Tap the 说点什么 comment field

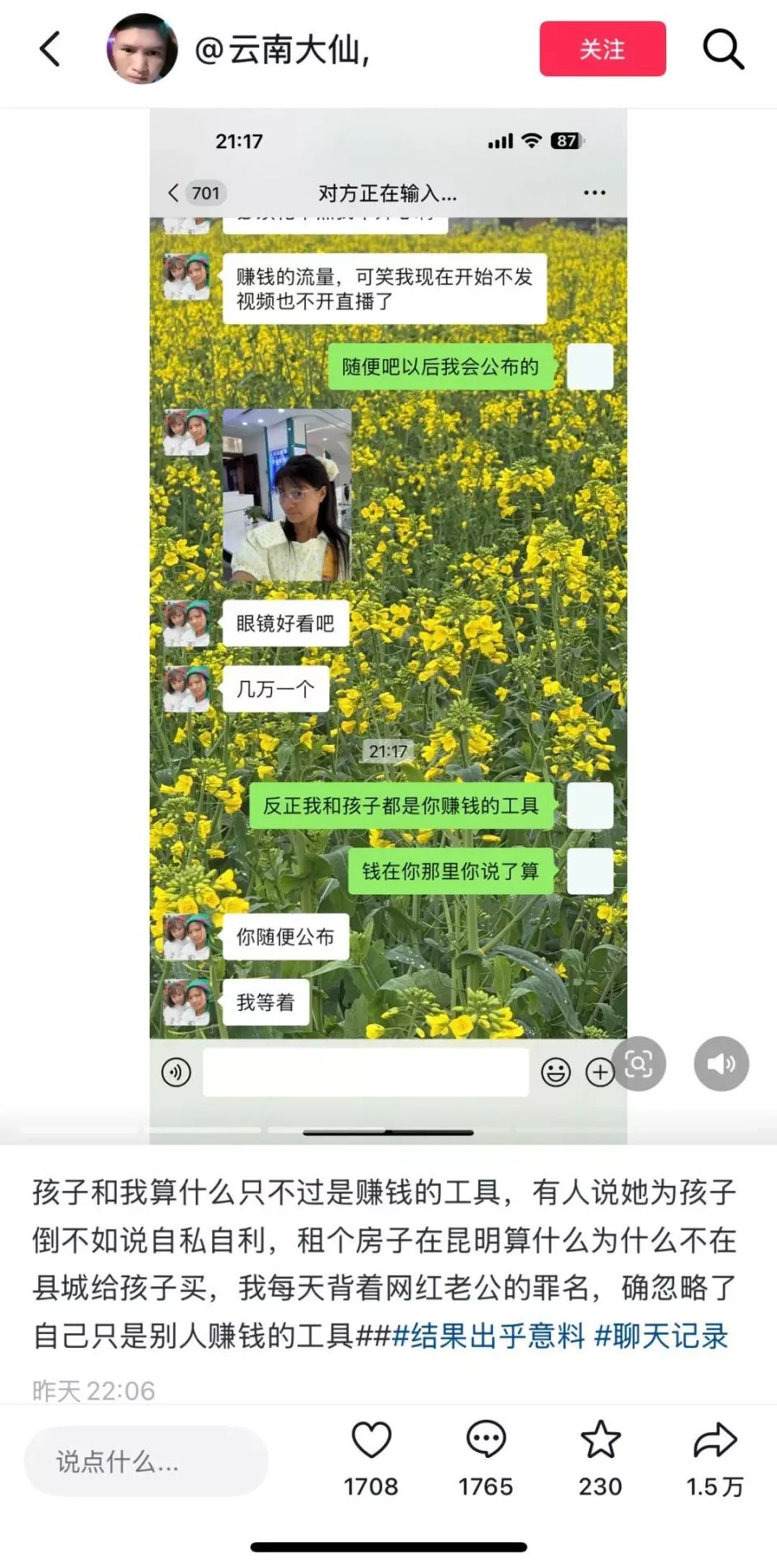click(x=146, y=1461)
